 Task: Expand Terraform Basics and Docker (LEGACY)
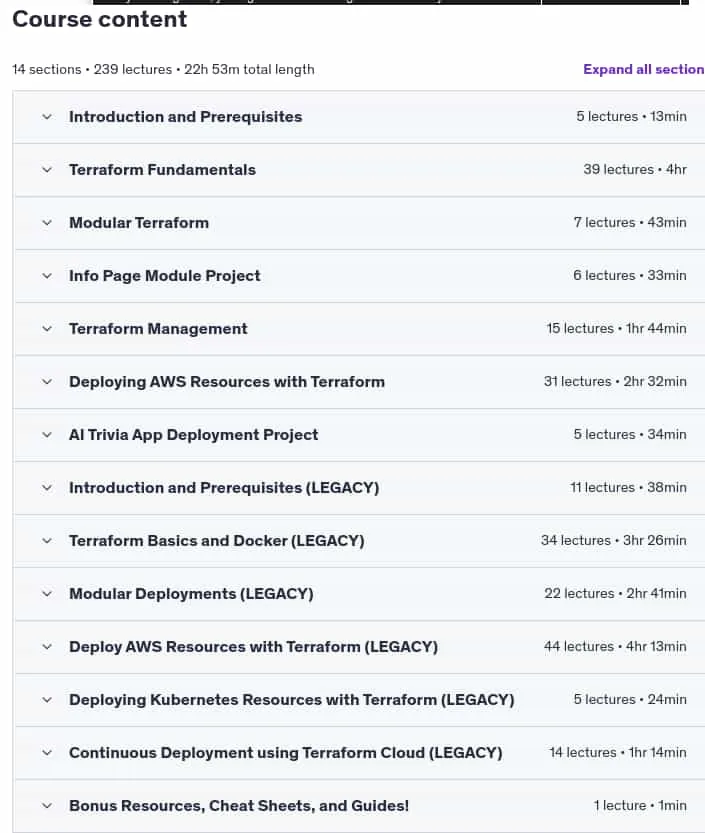[x=359, y=541]
